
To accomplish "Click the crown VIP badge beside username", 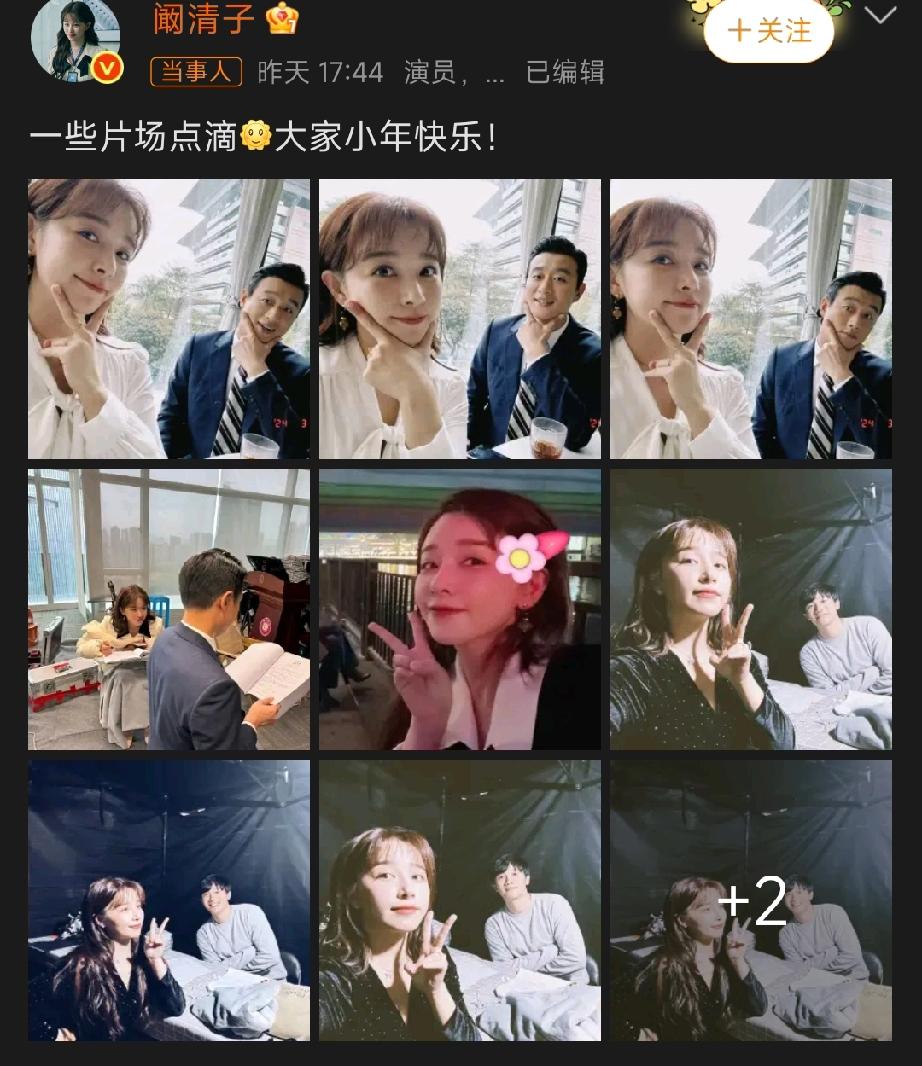I will (280, 18).
